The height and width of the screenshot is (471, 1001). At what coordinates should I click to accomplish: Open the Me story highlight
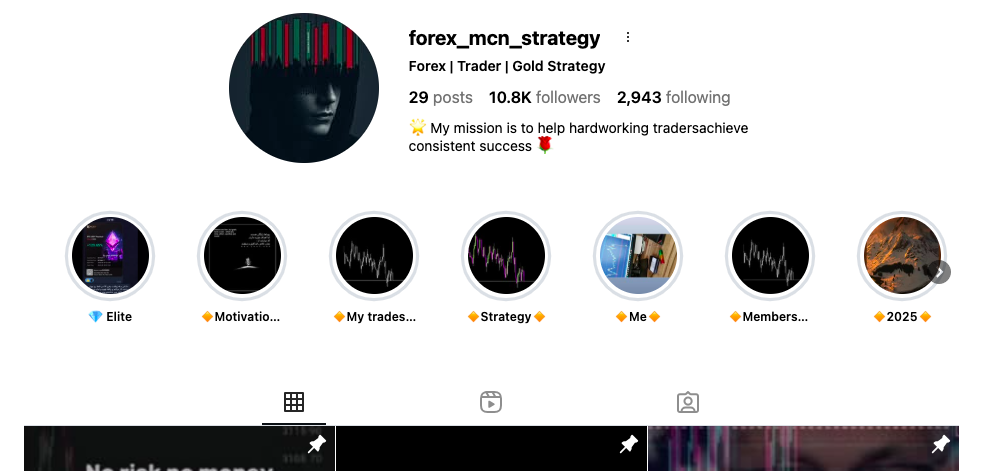[638, 257]
